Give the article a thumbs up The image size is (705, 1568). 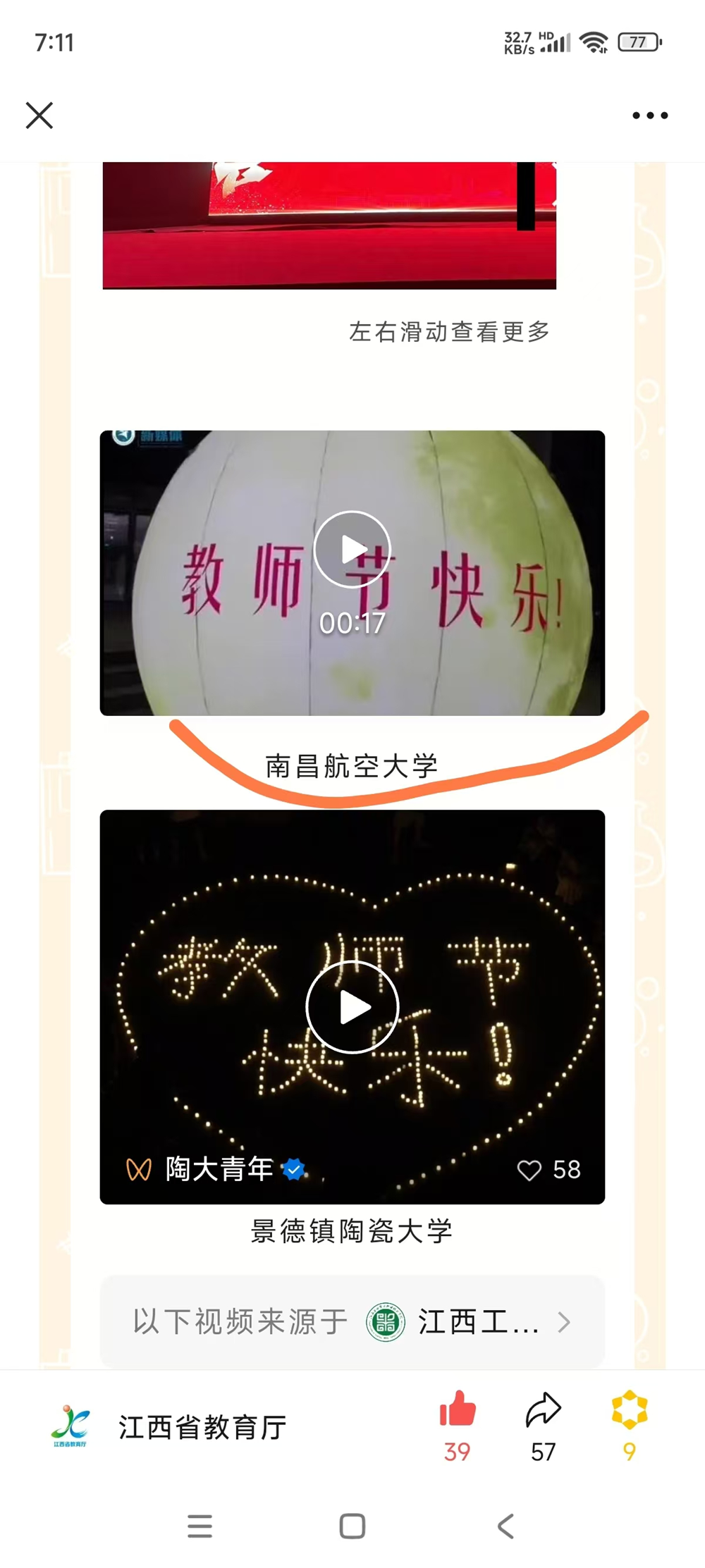(x=458, y=1410)
